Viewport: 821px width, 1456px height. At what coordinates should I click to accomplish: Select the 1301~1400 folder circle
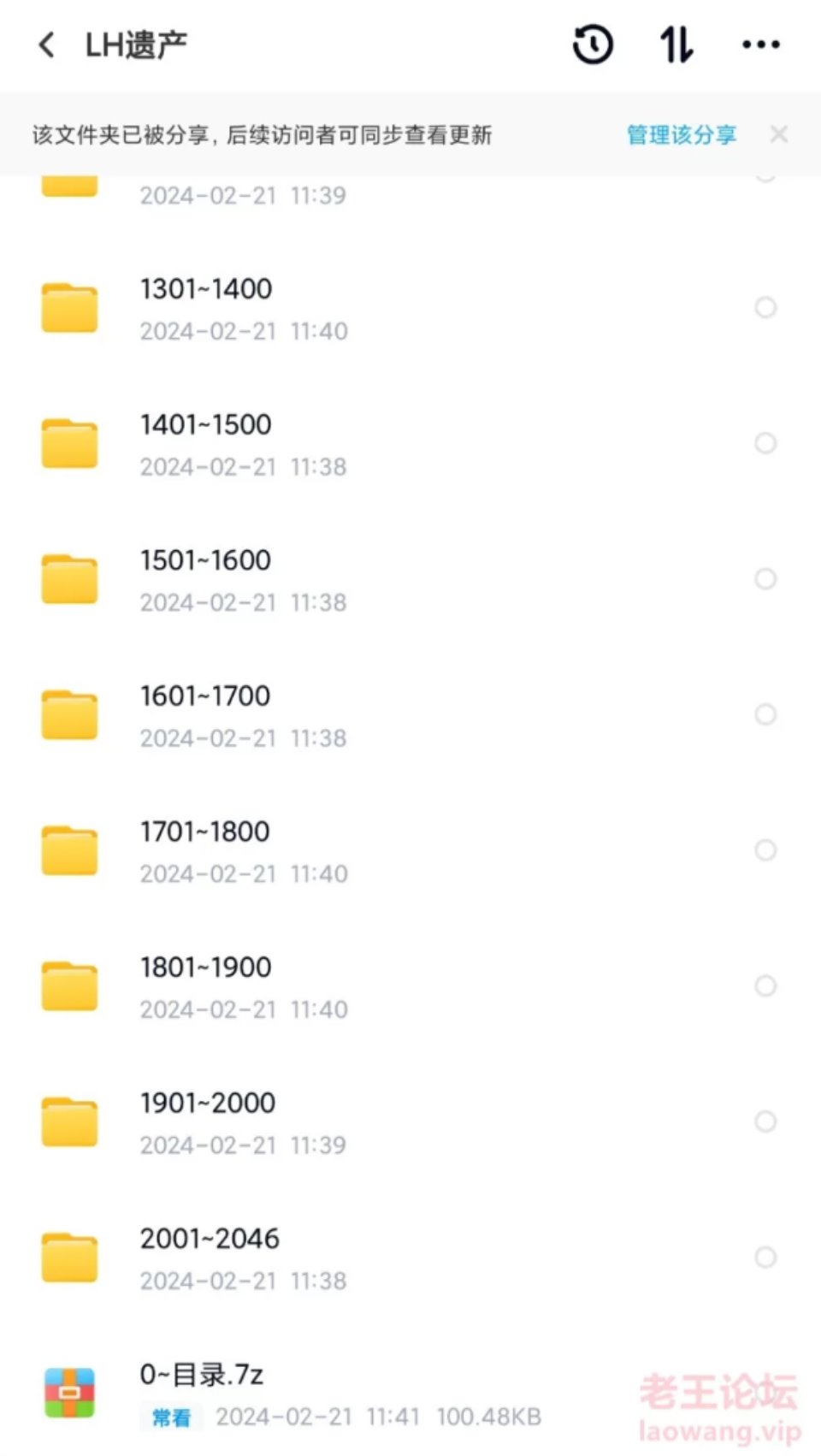click(765, 308)
